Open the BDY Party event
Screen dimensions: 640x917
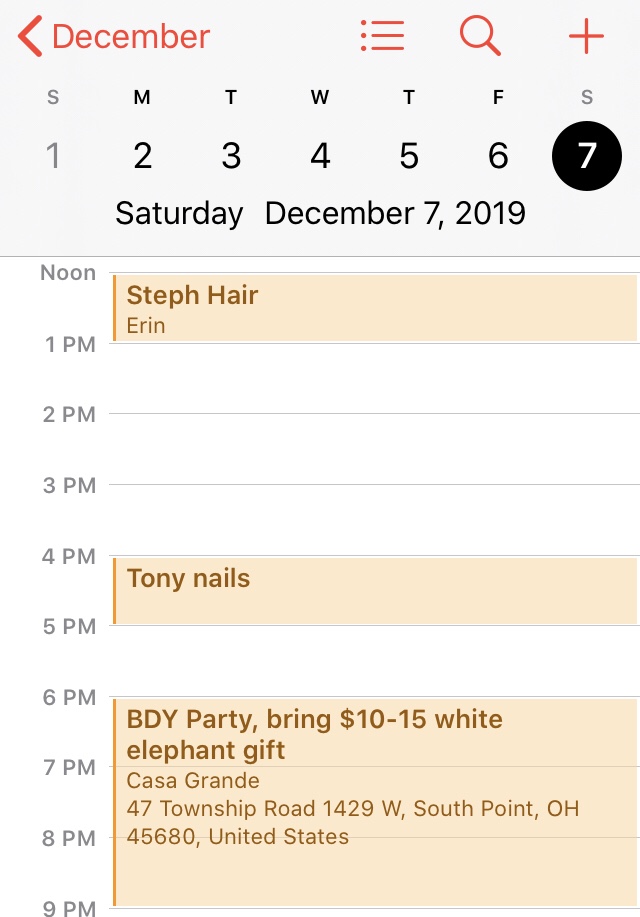pos(375,800)
